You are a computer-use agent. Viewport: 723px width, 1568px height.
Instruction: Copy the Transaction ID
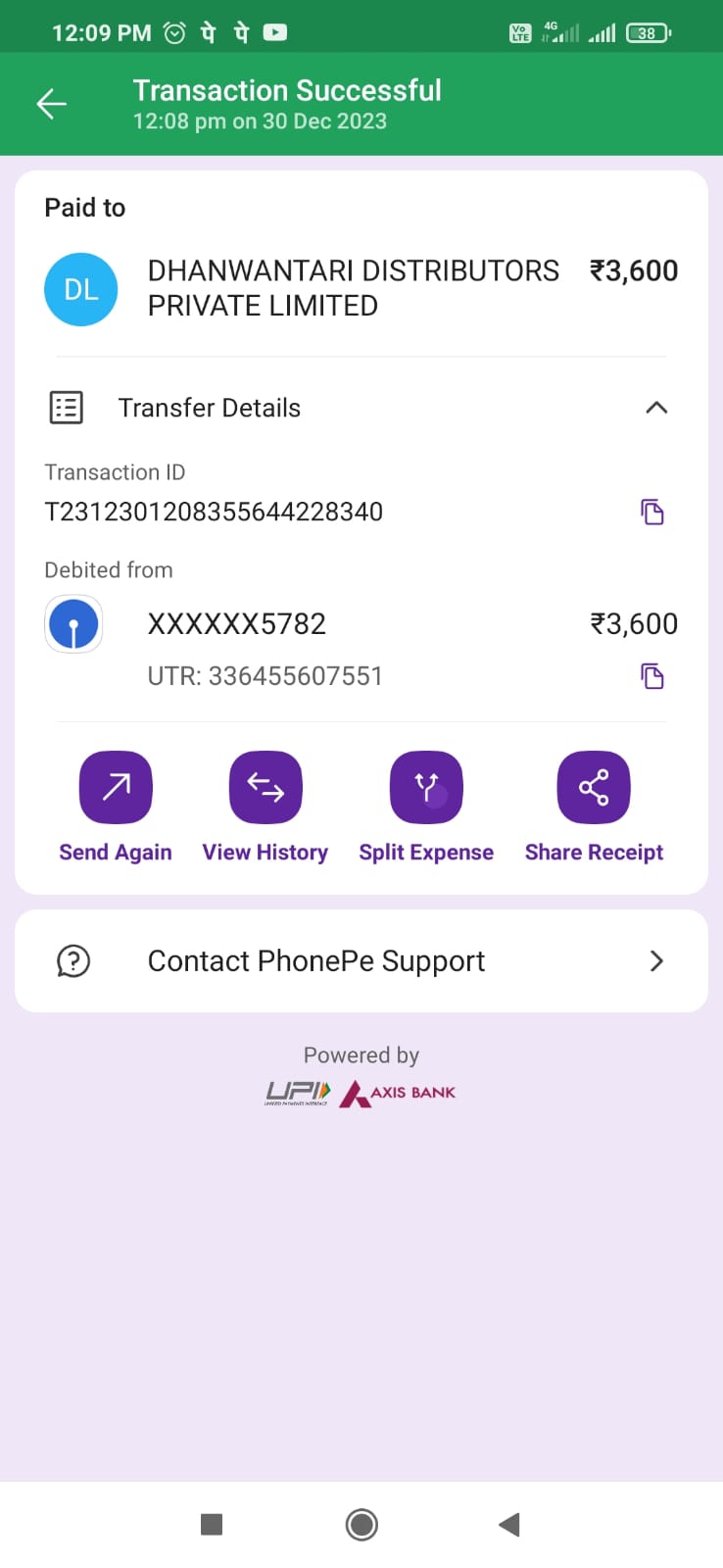[652, 512]
